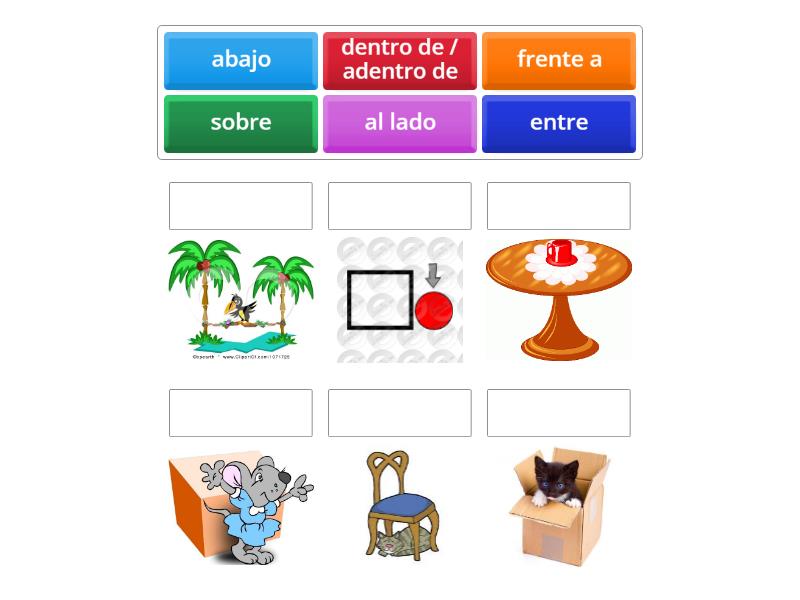Pick the dark blue 'entre' tile
This screenshot has height=600, width=800.
pyautogui.click(x=559, y=123)
